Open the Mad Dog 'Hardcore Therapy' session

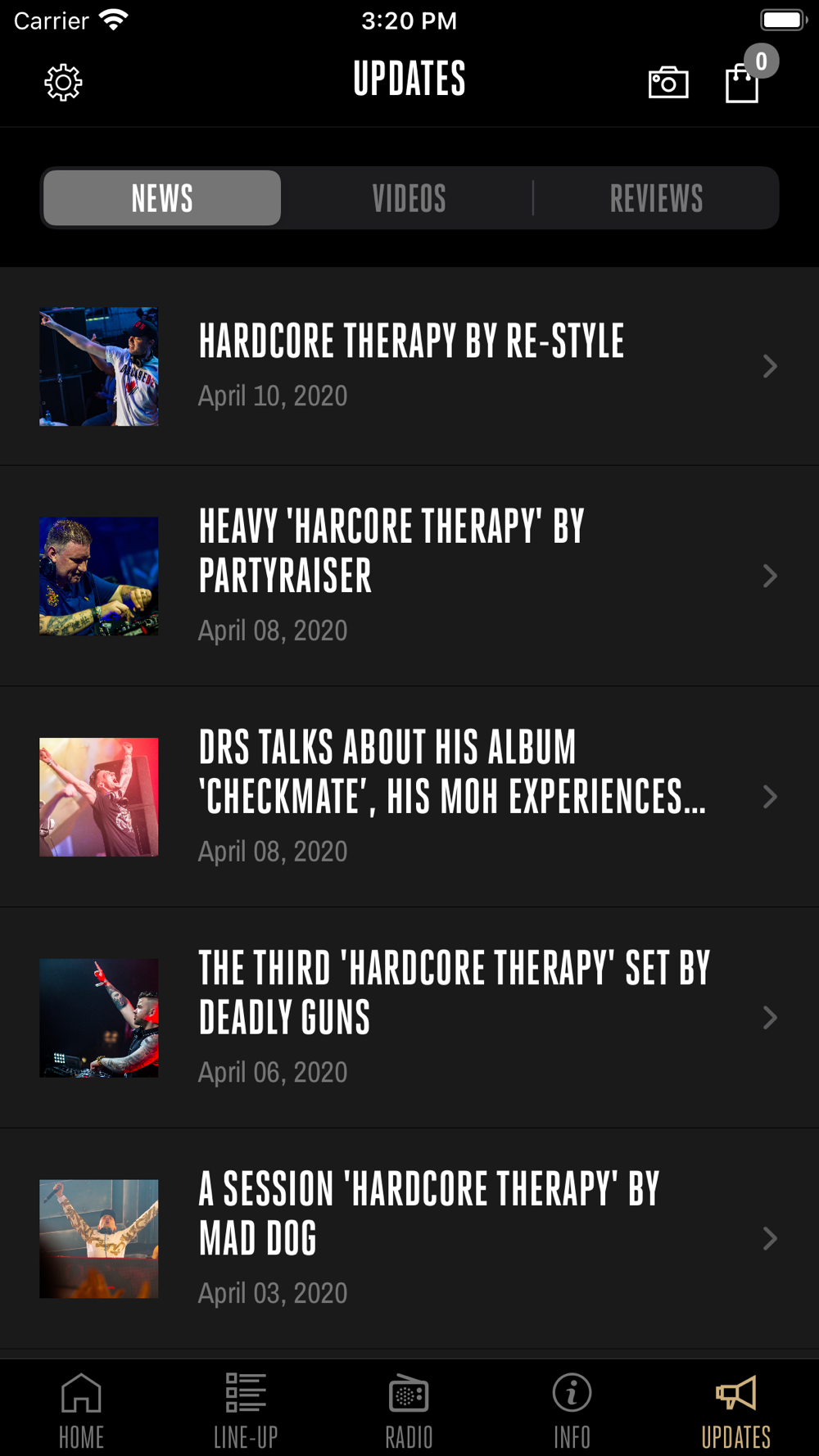click(409, 1238)
